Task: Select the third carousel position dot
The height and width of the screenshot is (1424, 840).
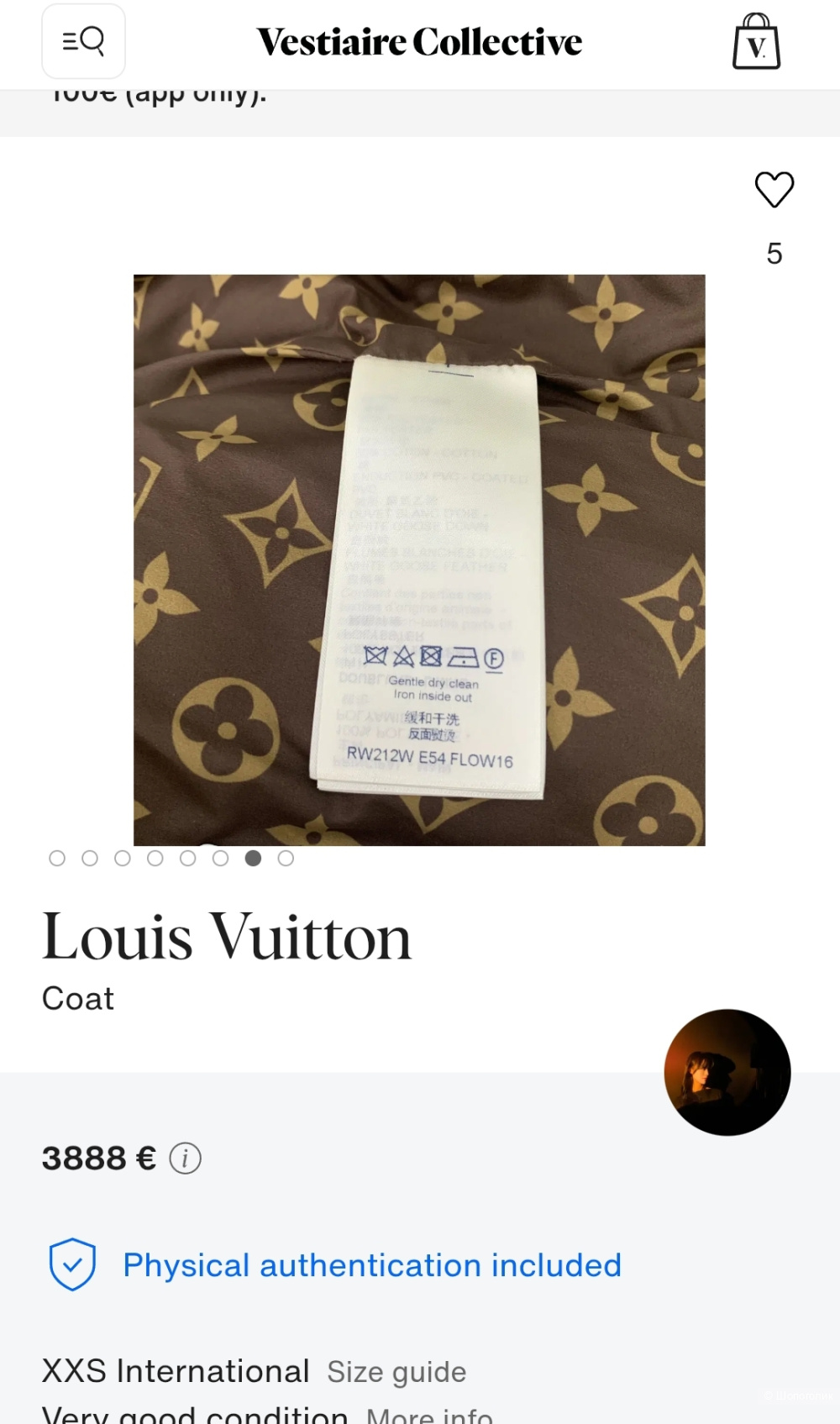Action: 123,858
